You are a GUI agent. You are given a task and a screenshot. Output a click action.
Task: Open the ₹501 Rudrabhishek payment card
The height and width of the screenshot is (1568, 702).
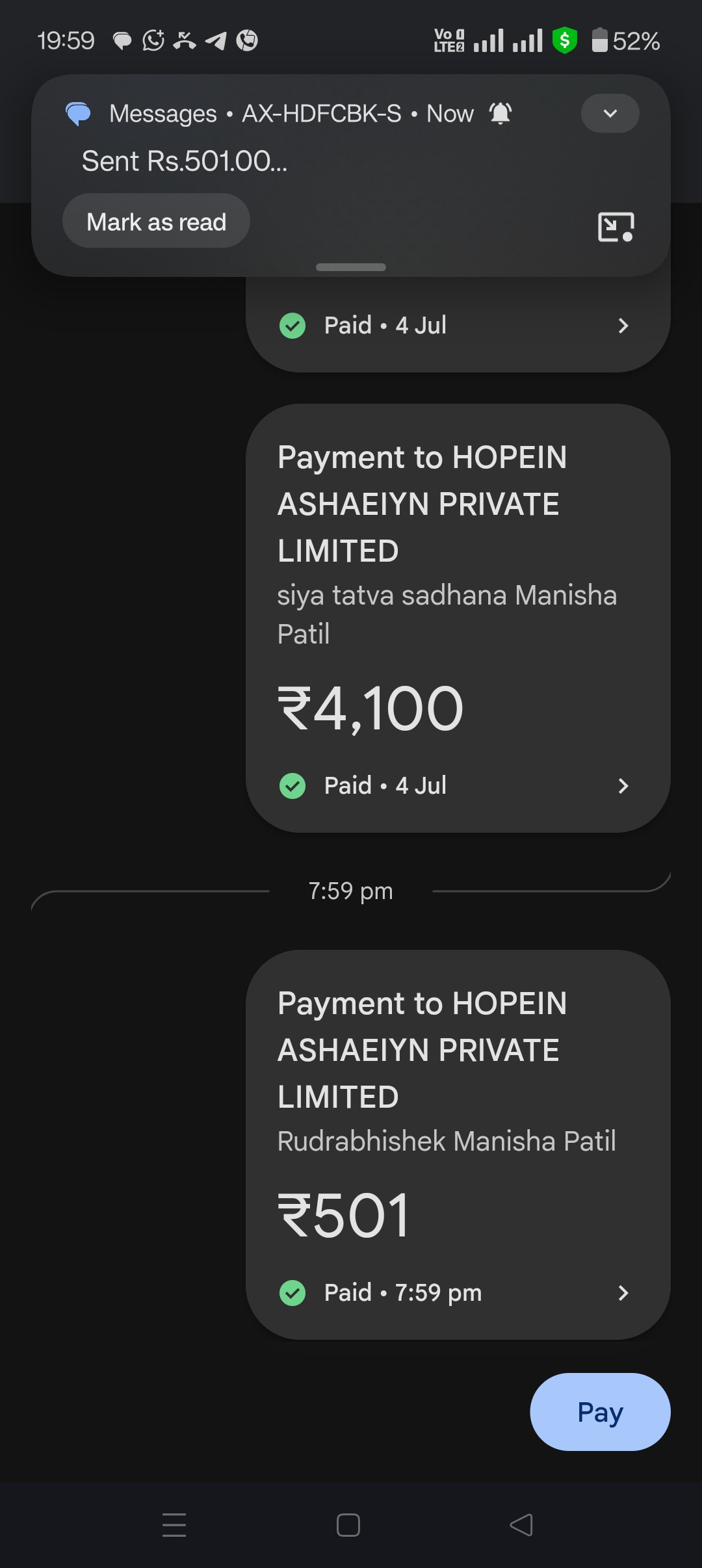coord(458,1145)
